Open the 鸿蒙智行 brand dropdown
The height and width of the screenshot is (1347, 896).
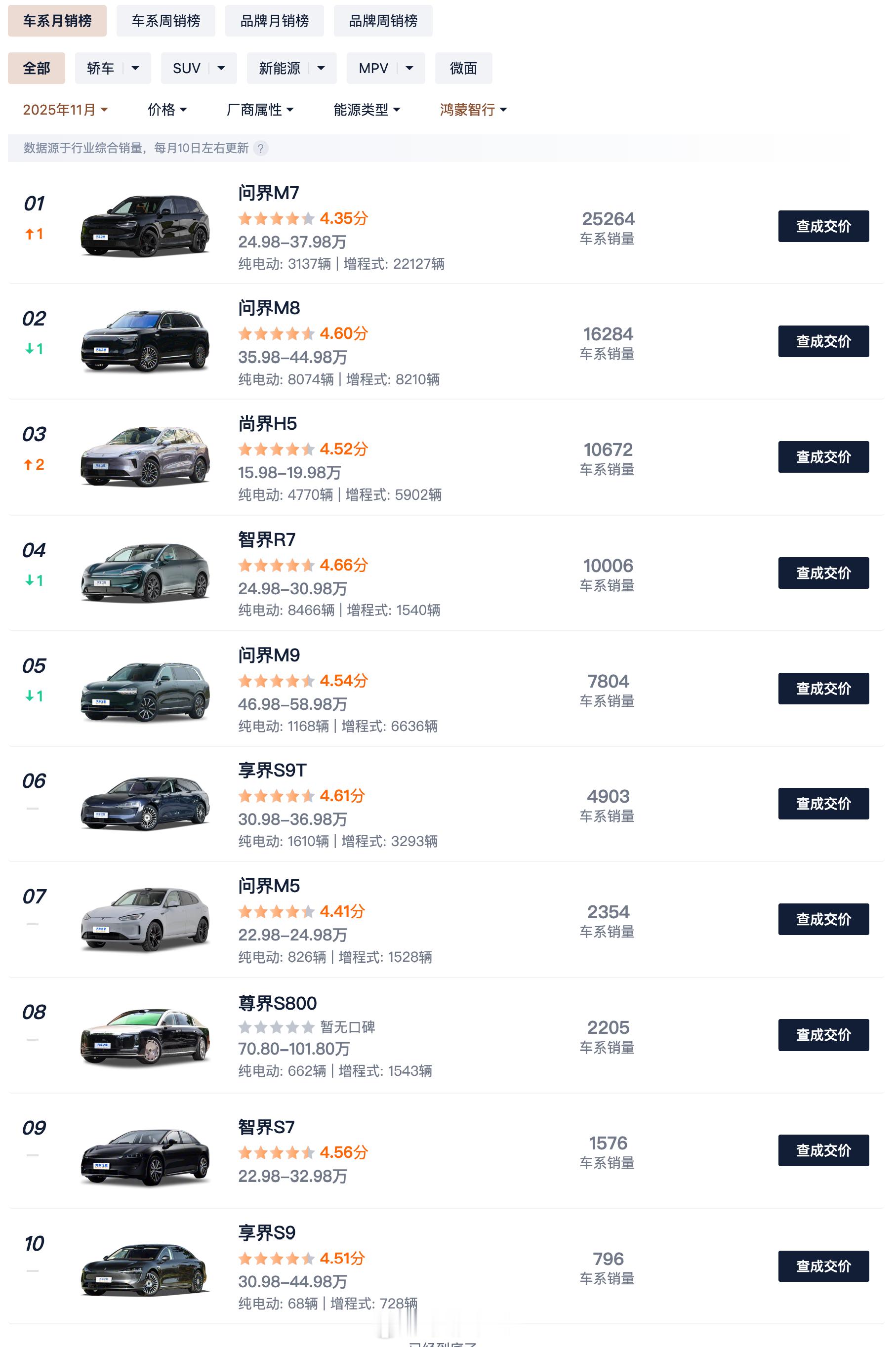(x=471, y=110)
